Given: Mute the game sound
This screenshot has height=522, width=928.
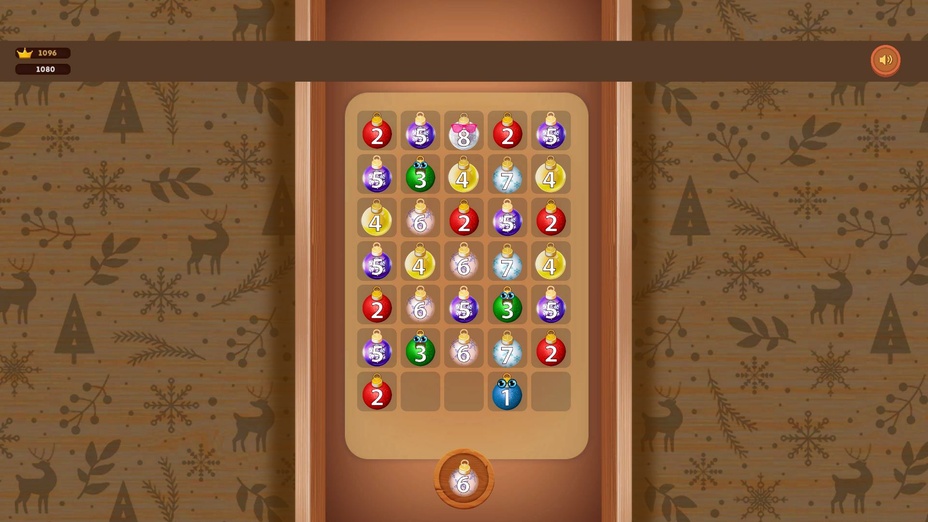Looking at the screenshot, I should click(885, 60).
